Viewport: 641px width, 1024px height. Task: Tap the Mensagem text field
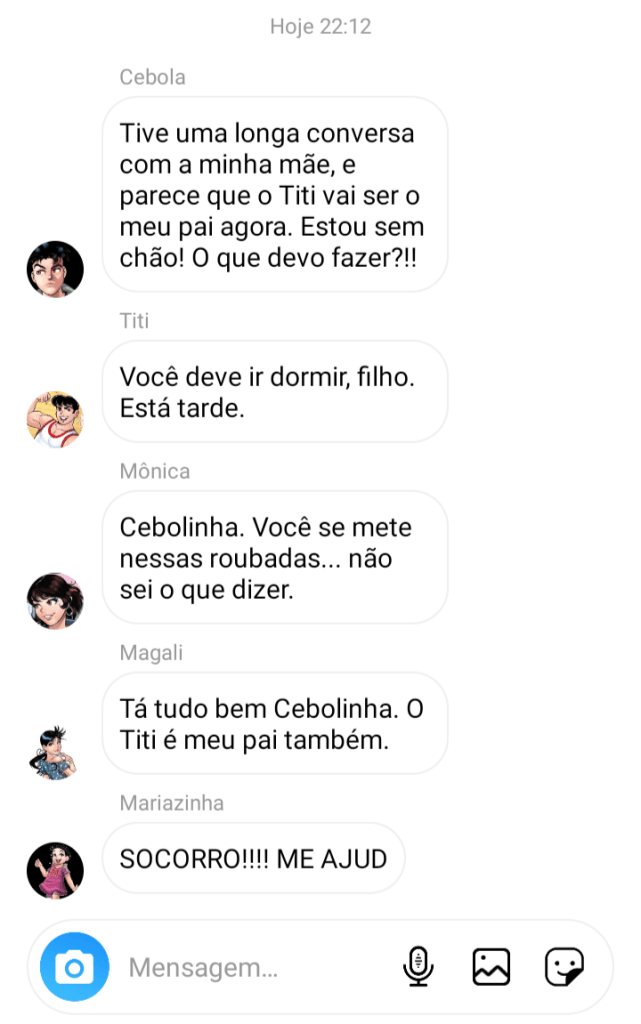pos(250,967)
